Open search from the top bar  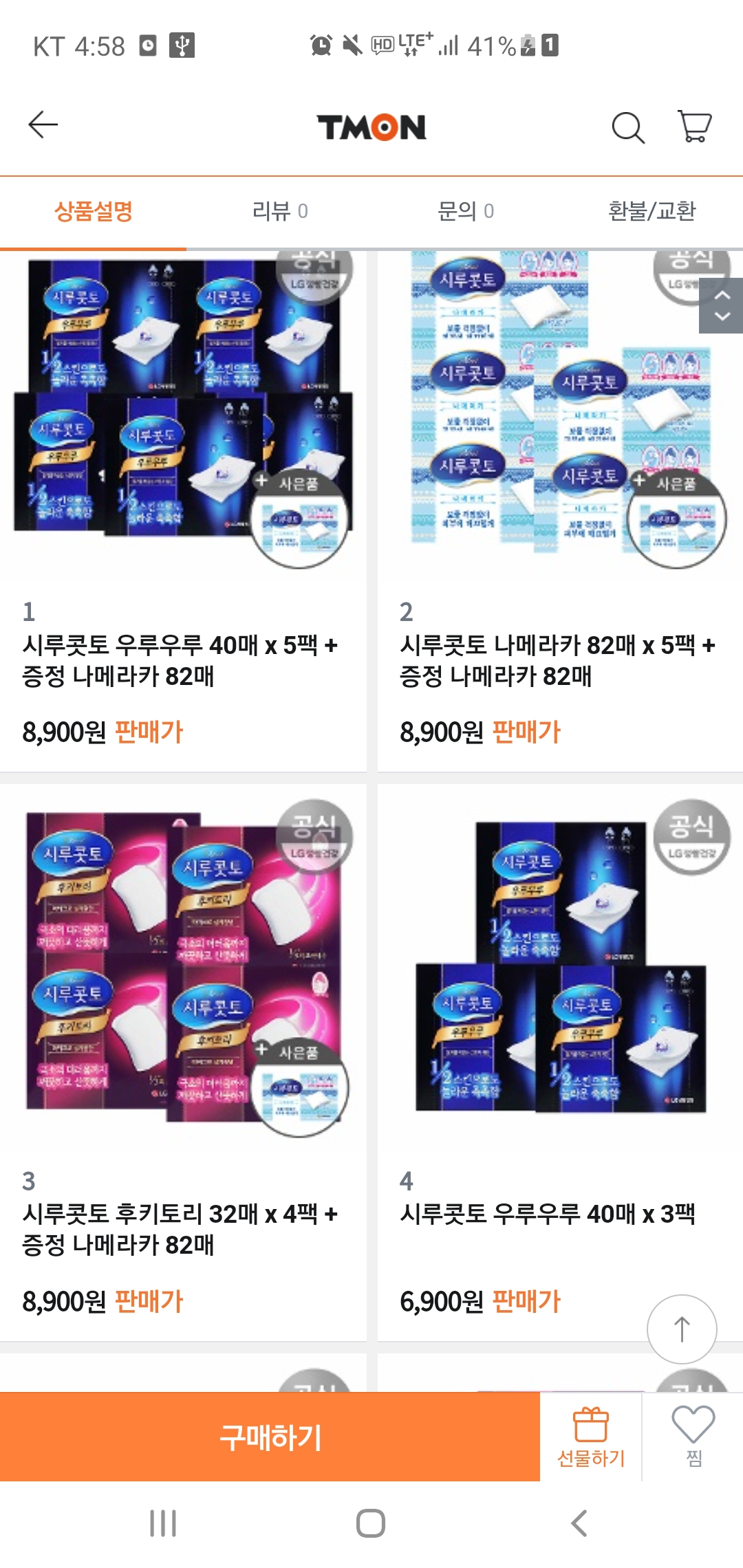pyautogui.click(x=627, y=127)
